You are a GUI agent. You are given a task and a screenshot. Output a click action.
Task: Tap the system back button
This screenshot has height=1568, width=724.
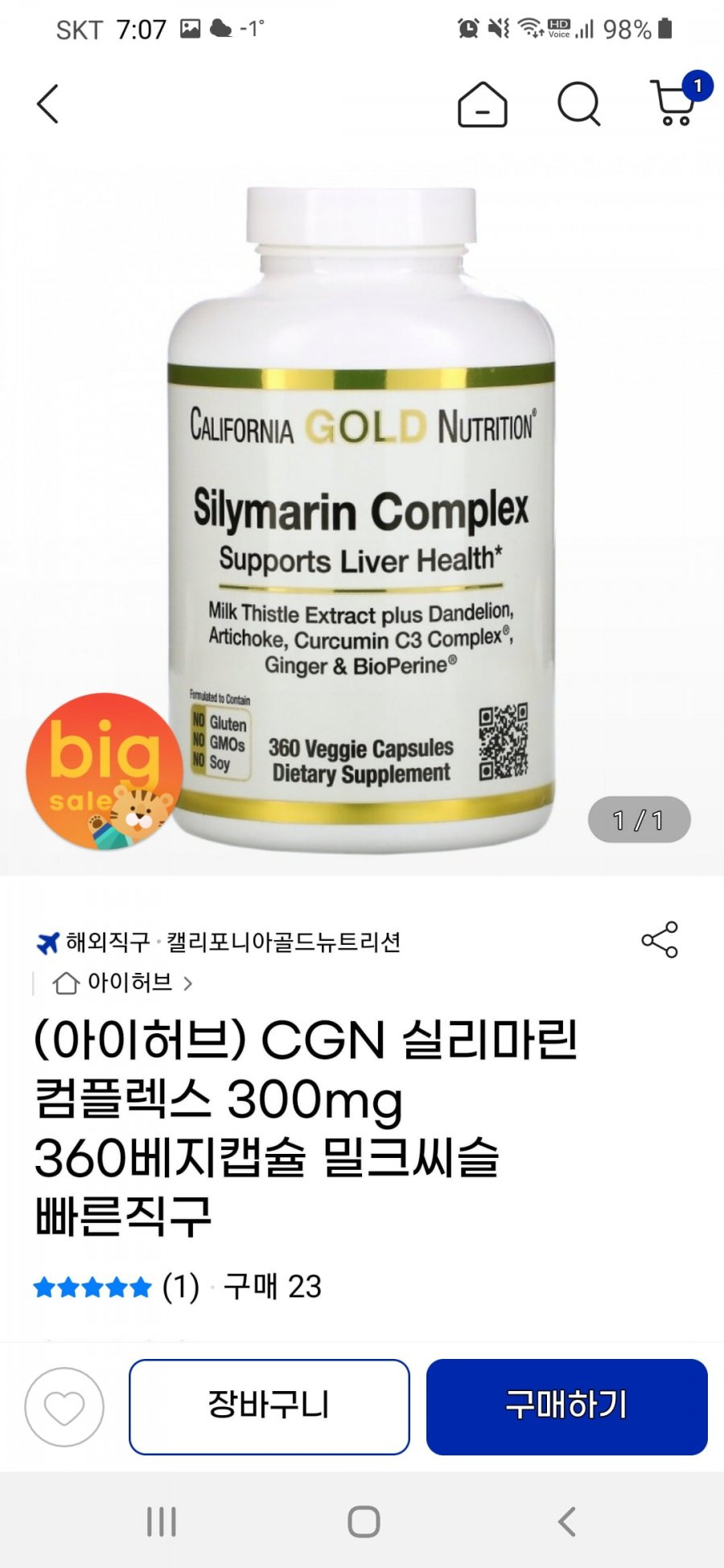tap(566, 1521)
